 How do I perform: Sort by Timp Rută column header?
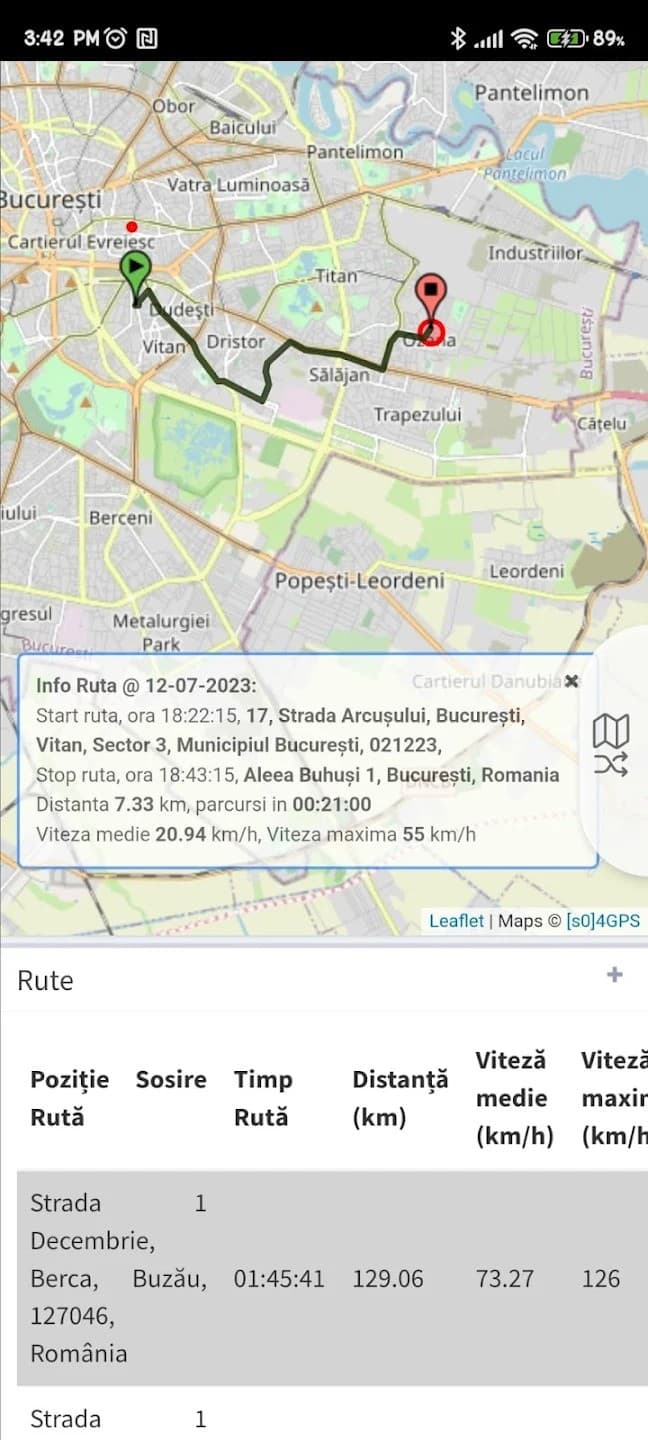(263, 1098)
